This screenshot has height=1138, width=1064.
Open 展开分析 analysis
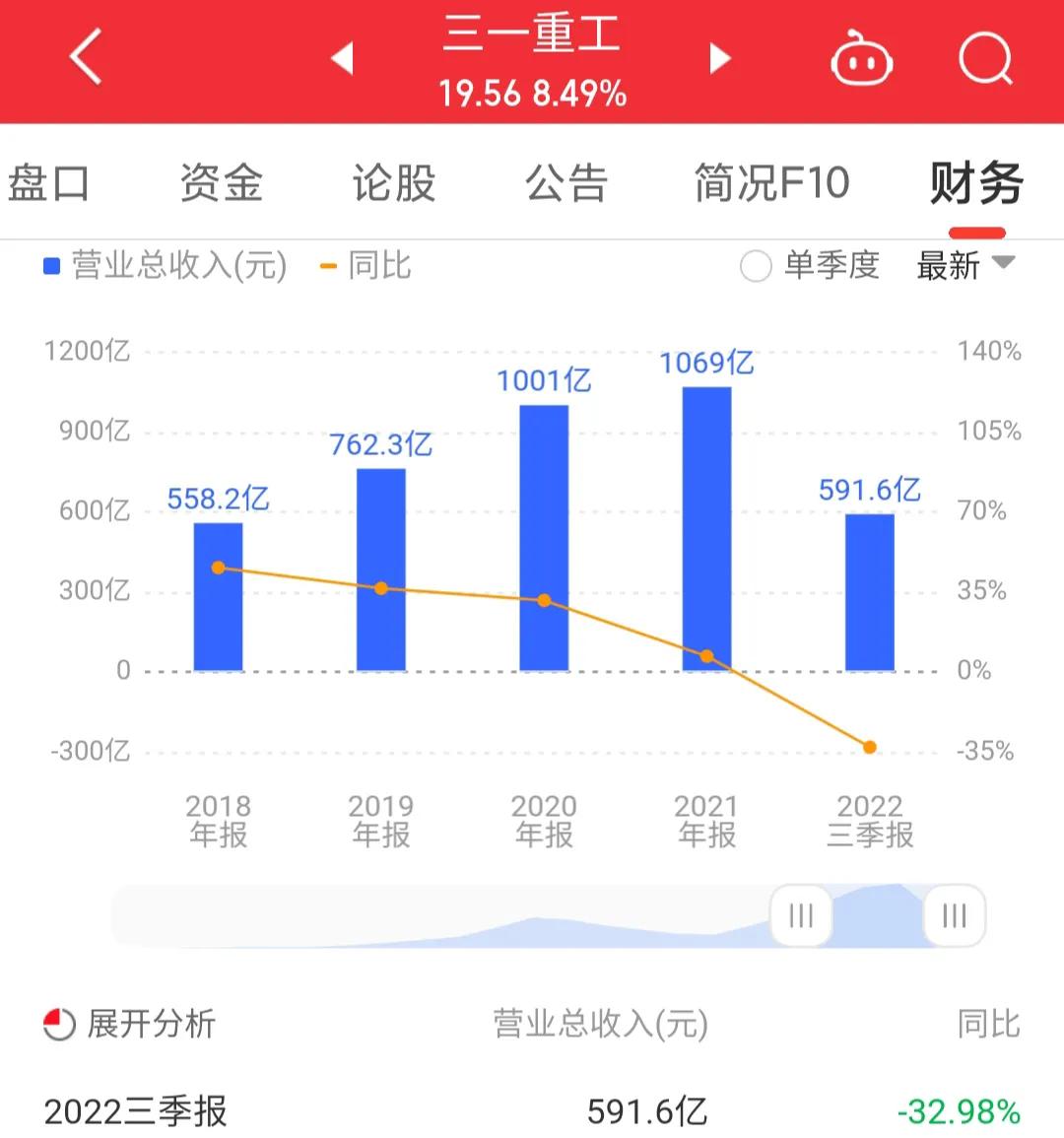click(130, 1024)
